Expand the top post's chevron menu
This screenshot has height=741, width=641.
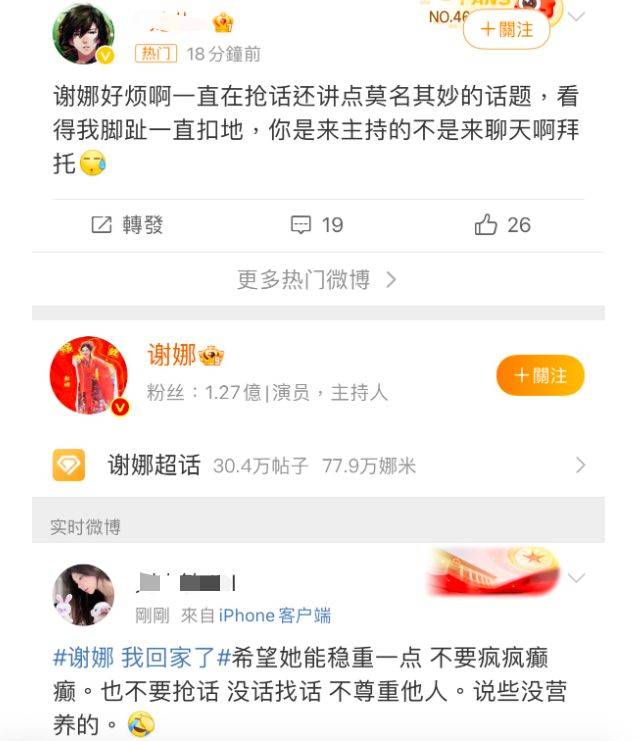pyautogui.click(x=578, y=17)
